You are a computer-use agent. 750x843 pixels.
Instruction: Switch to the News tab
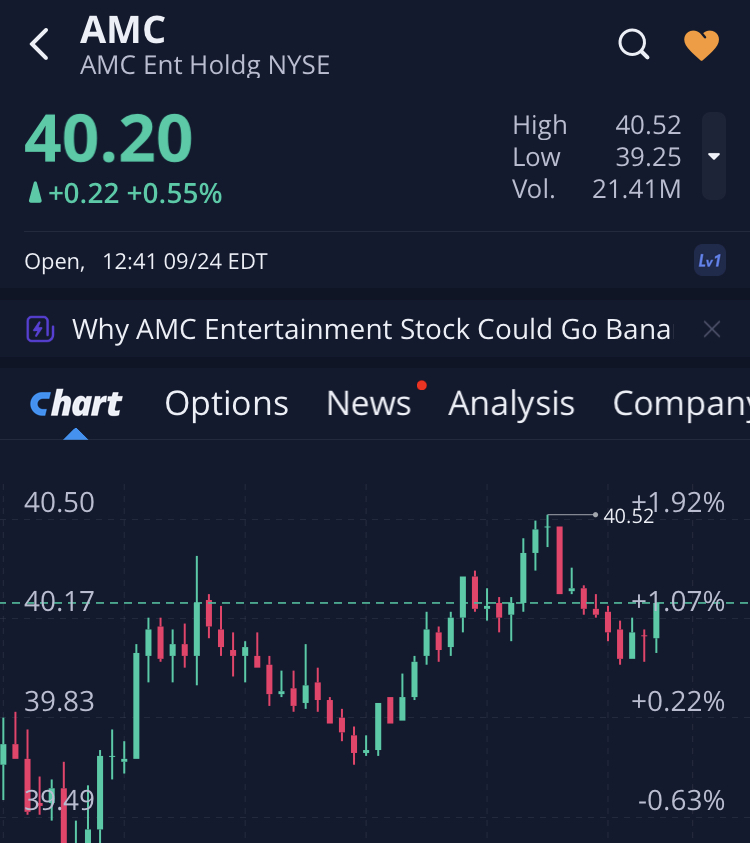click(x=368, y=403)
